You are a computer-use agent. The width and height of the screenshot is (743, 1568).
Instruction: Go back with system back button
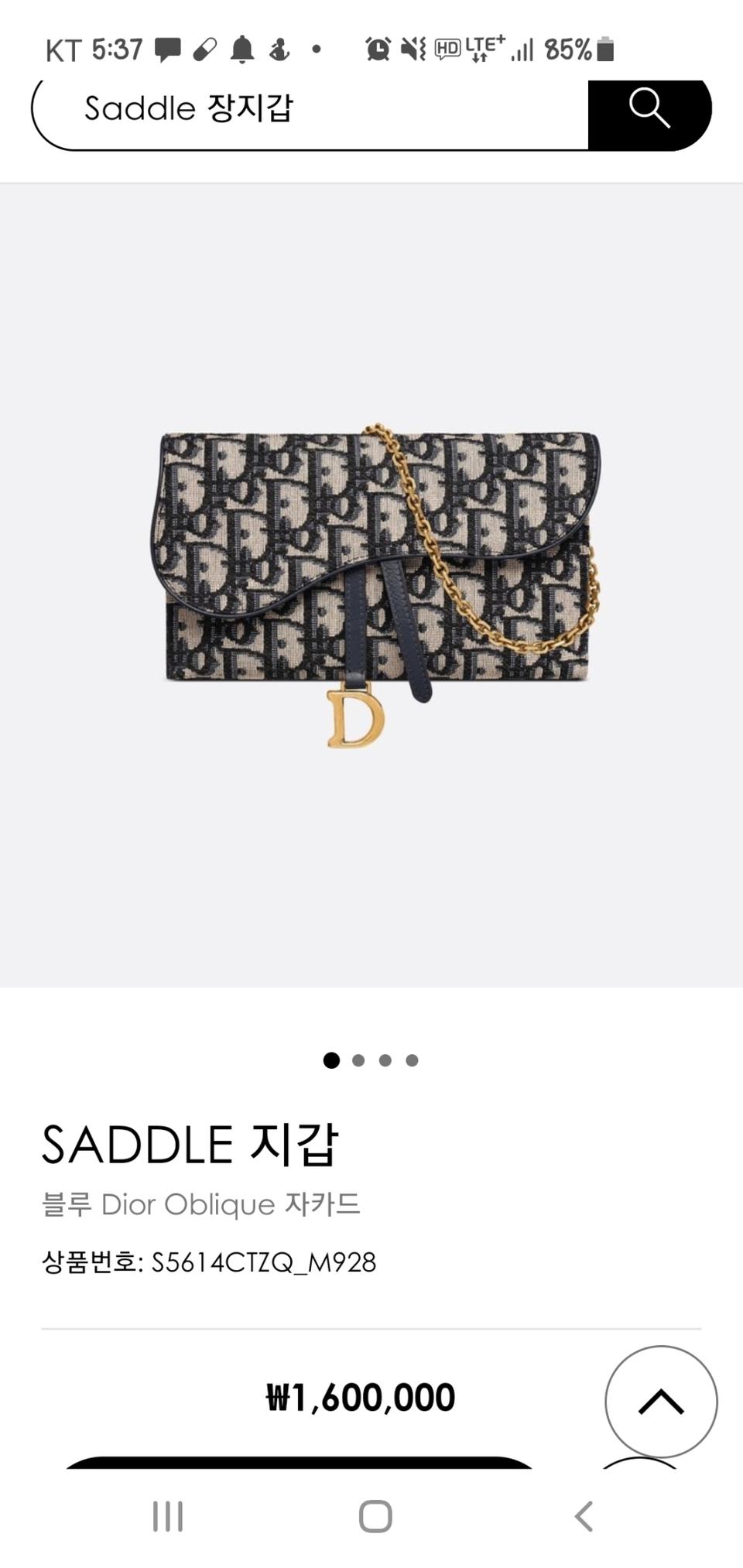pyautogui.click(x=584, y=1516)
